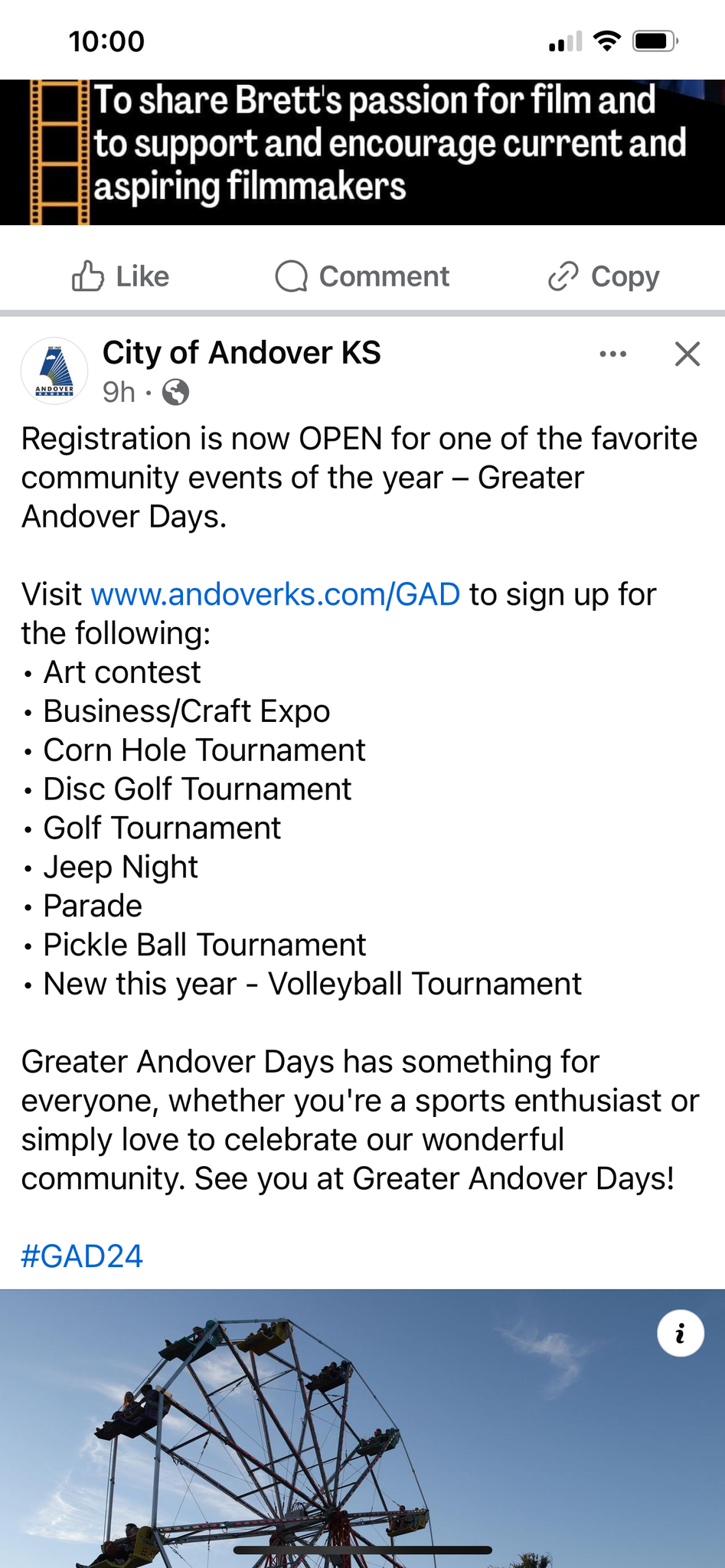Open the City of Andover KS page name

pyautogui.click(x=241, y=353)
